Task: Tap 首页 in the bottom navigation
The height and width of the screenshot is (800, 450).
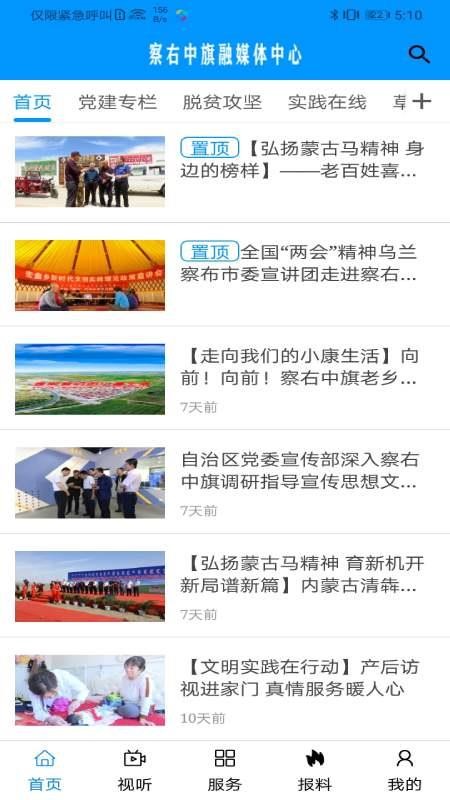Action: click(44, 770)
